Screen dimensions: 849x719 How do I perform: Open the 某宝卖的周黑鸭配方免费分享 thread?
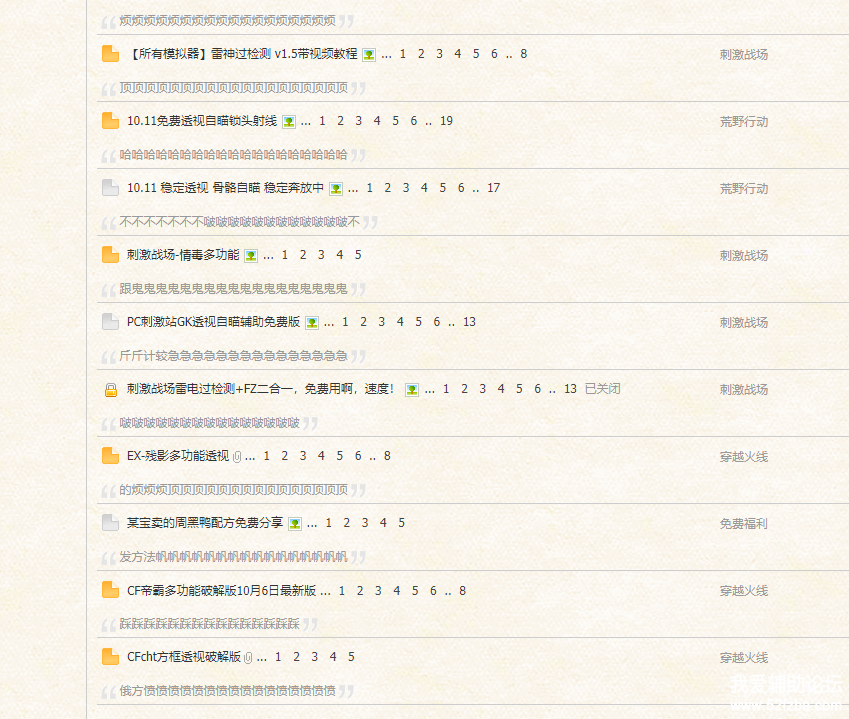(205, 523)
